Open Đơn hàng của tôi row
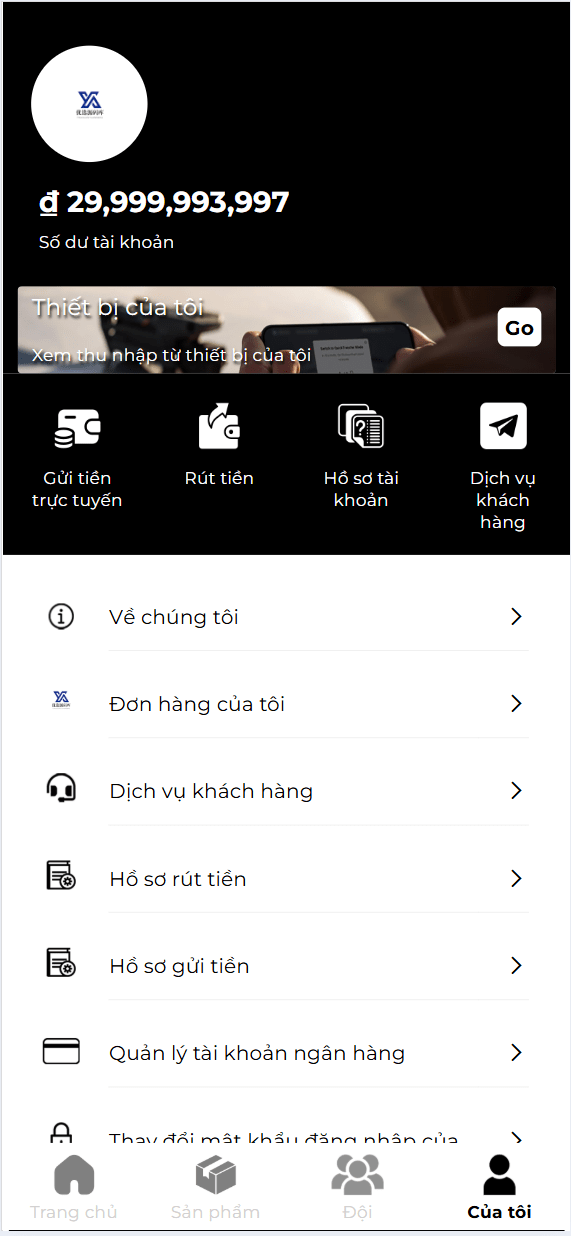 click(x=286, y=704)
